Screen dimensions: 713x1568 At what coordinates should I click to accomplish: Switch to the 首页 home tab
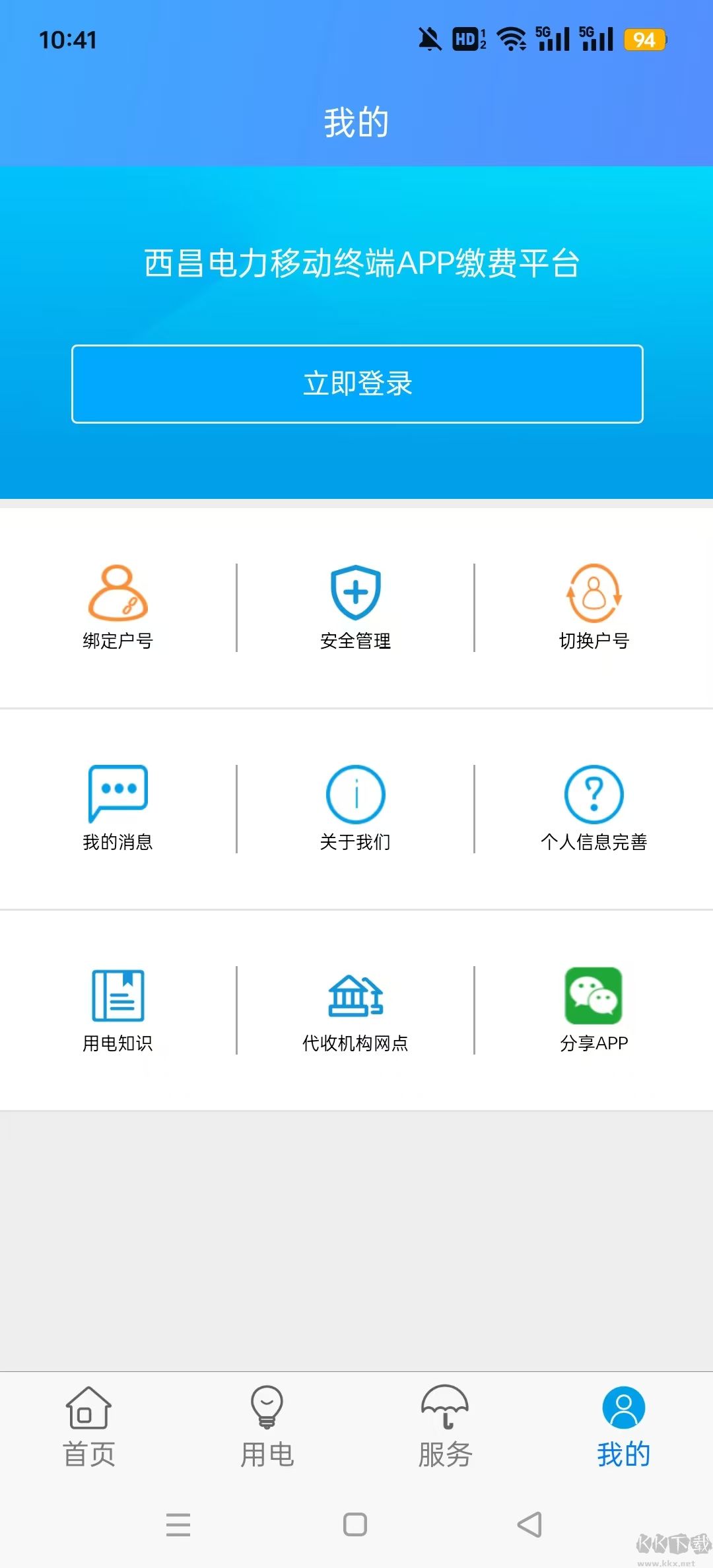(89, 1427)
